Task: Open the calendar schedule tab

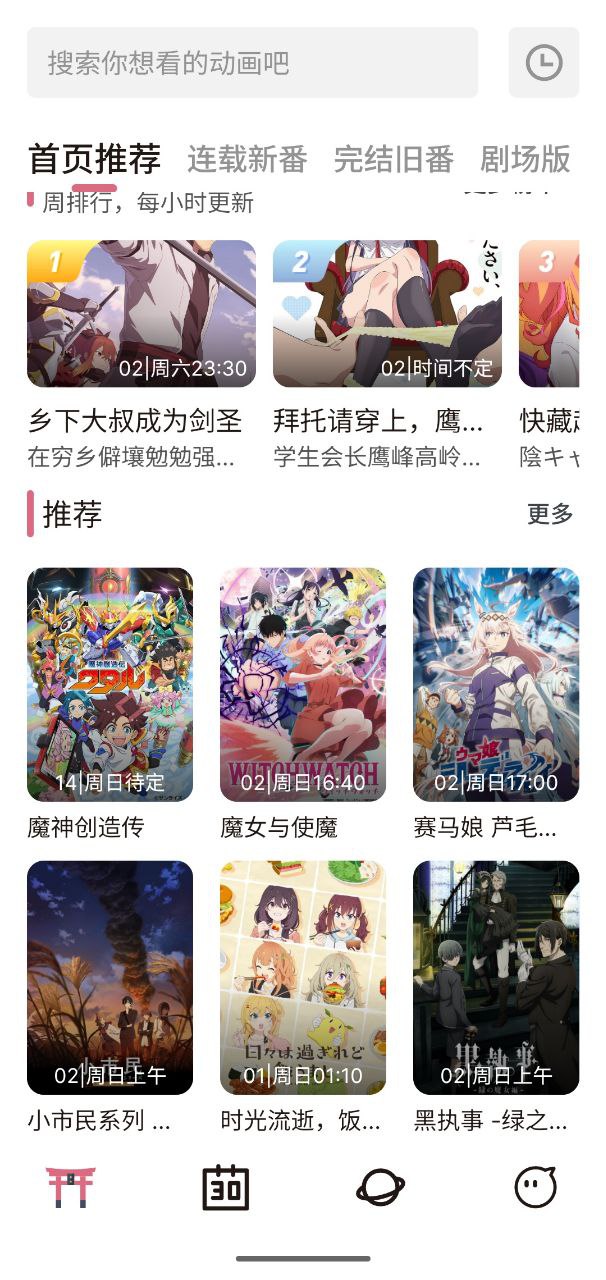Action: [226, 1187]
